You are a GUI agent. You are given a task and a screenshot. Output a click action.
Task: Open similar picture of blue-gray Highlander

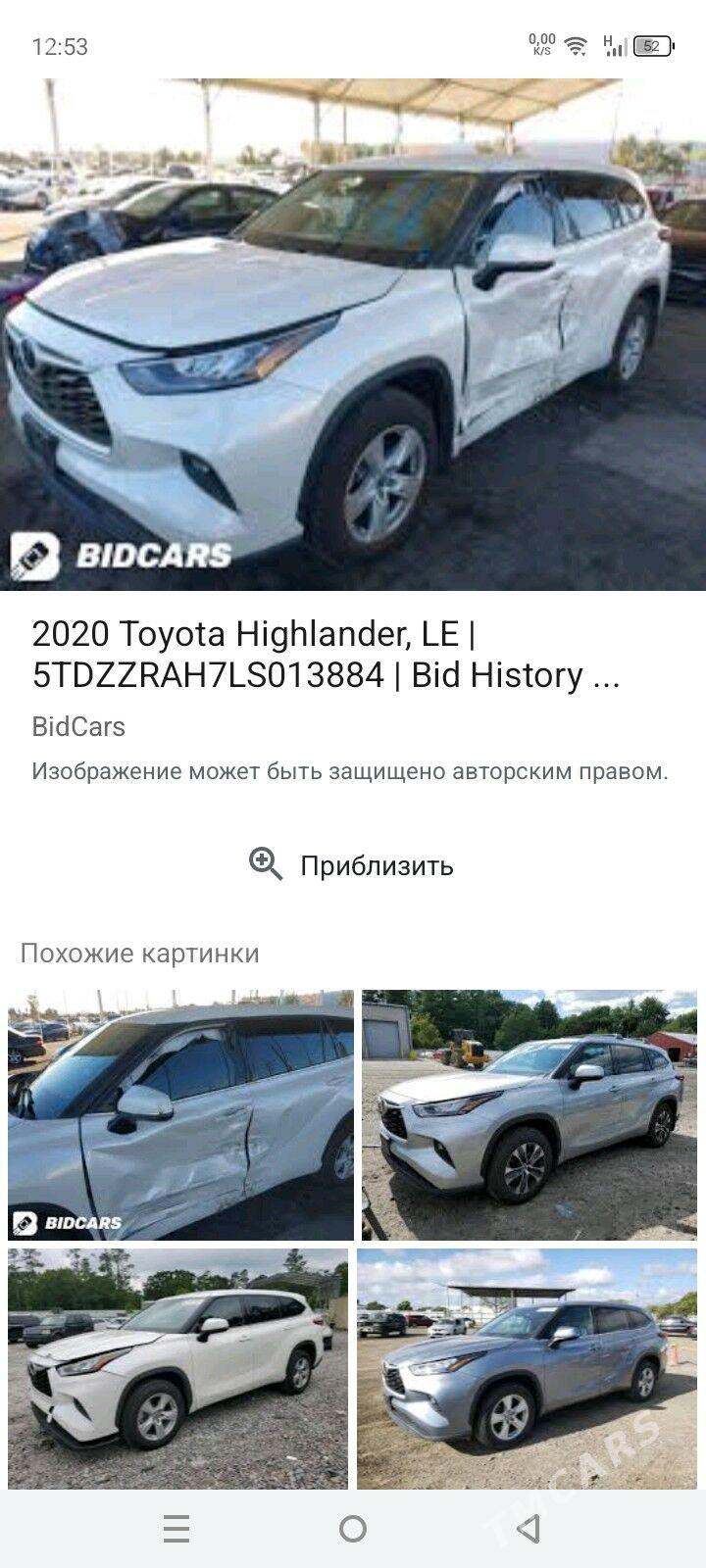coord(528,1368)
